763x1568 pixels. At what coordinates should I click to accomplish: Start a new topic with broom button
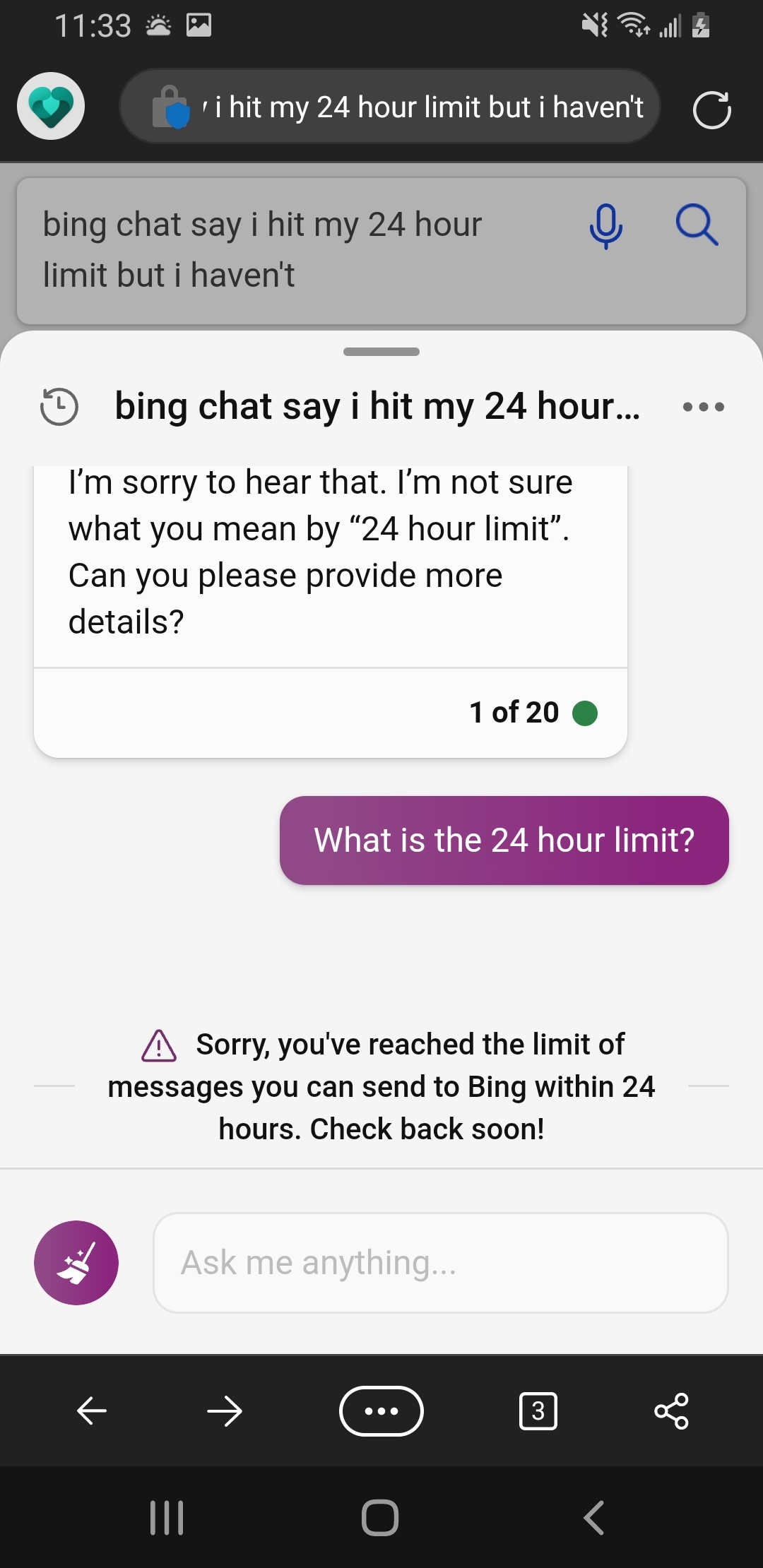coord(76,1263)
